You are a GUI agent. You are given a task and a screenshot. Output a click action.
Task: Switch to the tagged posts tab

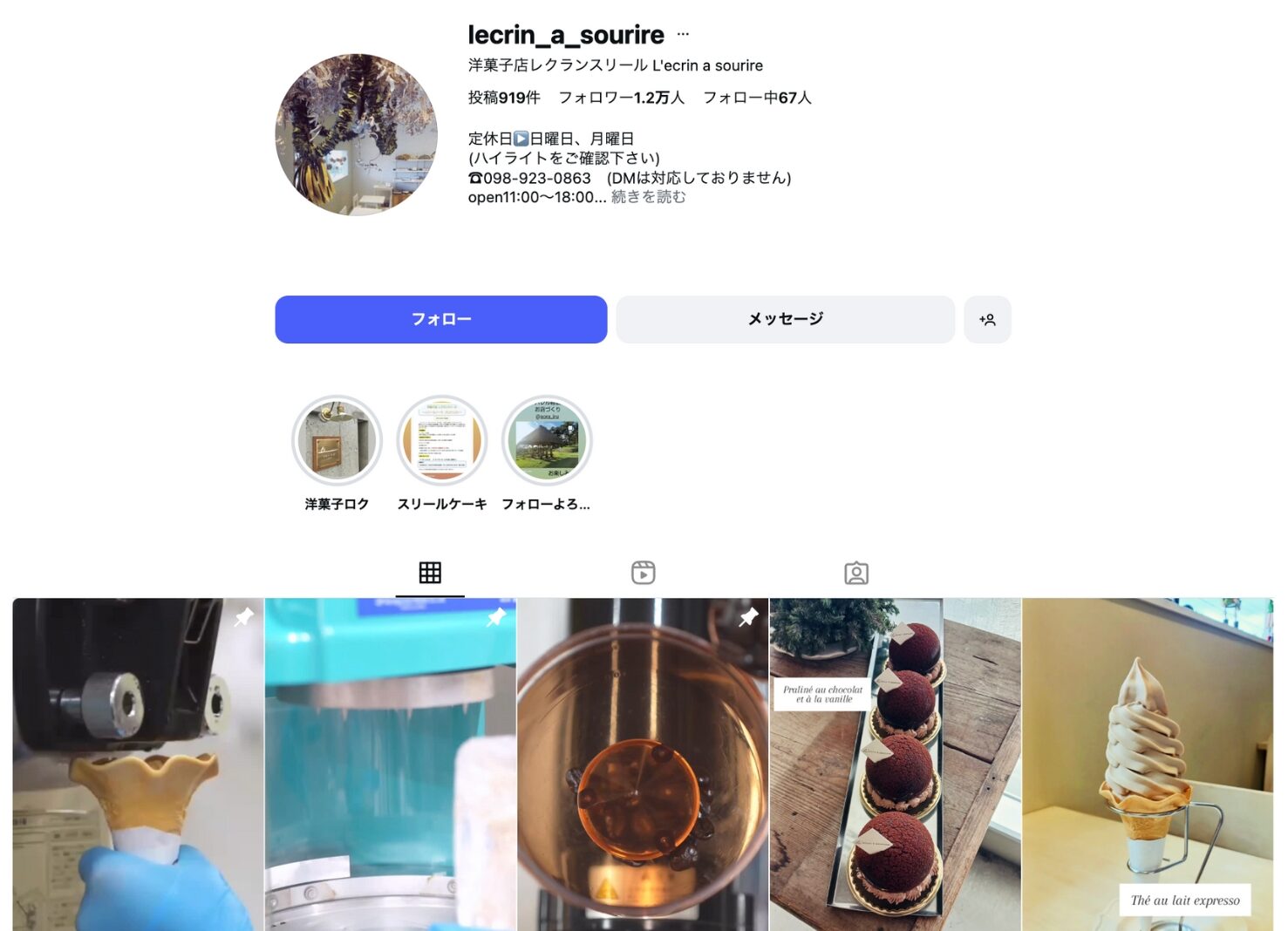[856, 573]
